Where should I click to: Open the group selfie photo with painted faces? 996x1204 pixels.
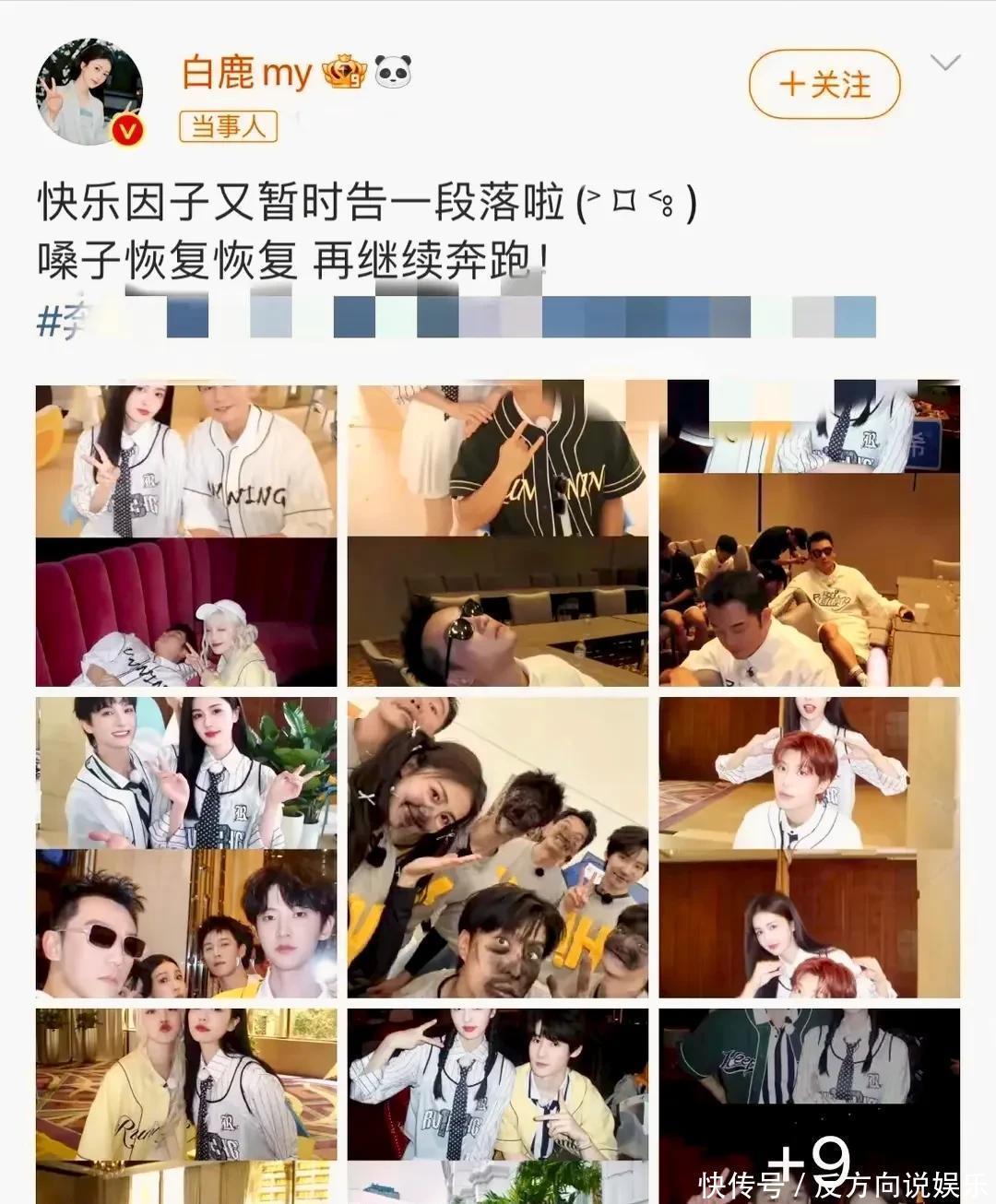coord(498,847)
